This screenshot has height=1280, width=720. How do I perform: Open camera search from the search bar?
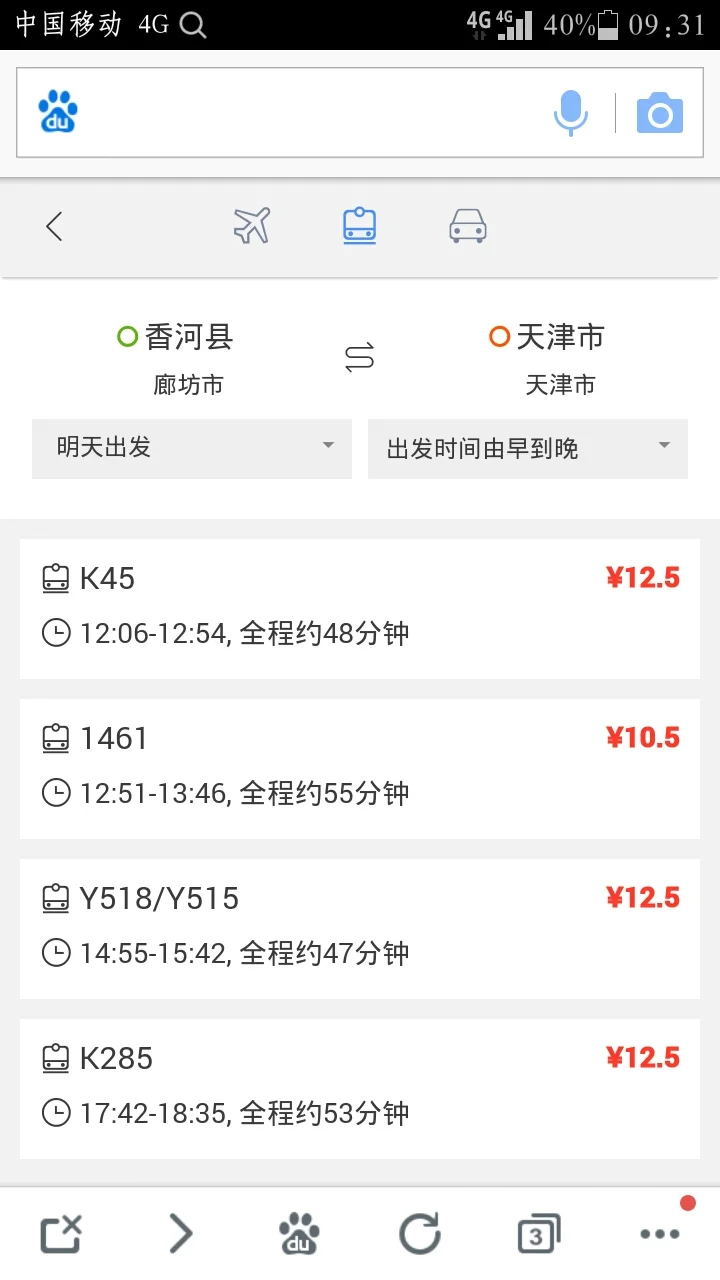pyautogui.click(x=657, y=113)
